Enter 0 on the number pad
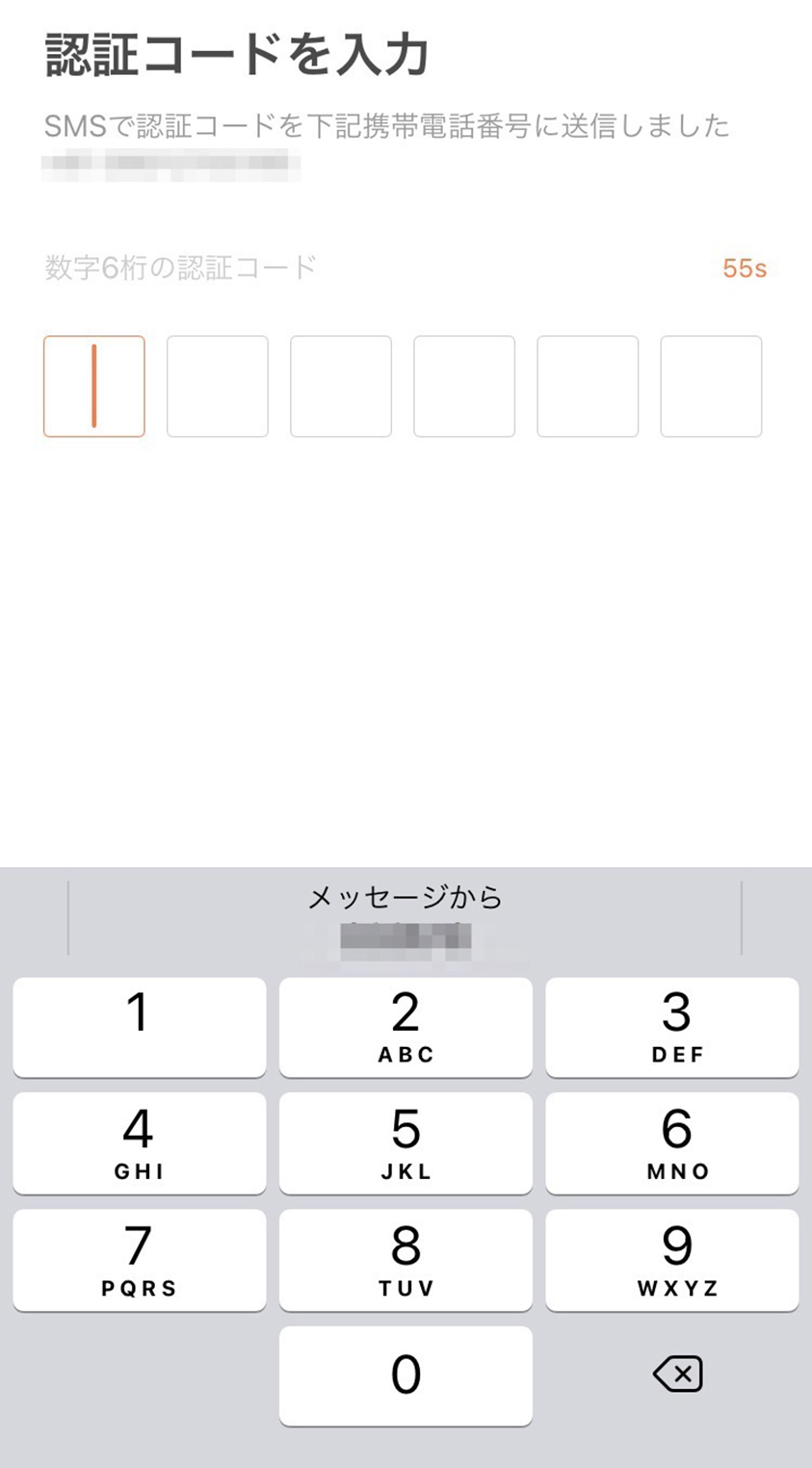 point(406,1376)
